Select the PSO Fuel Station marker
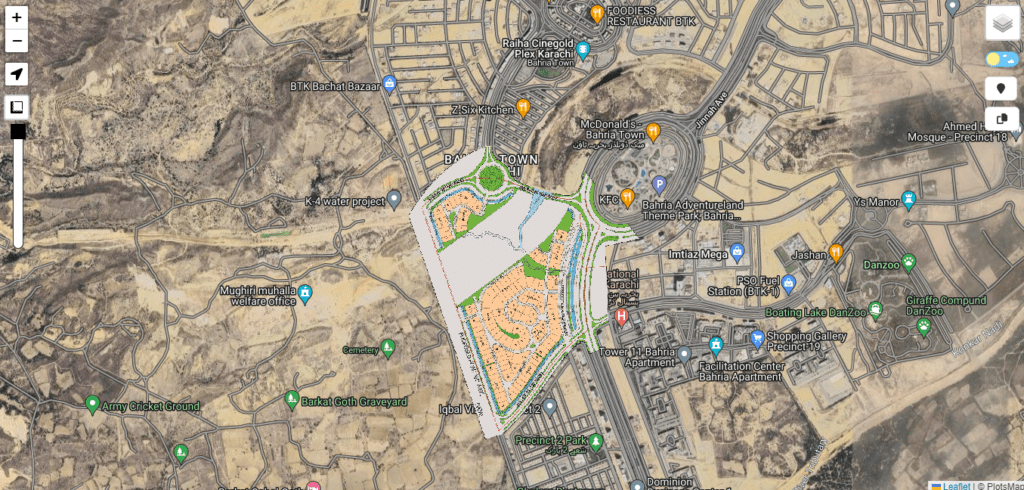Viewport: 1024px width, 490px height. click(x=788, y=286)
